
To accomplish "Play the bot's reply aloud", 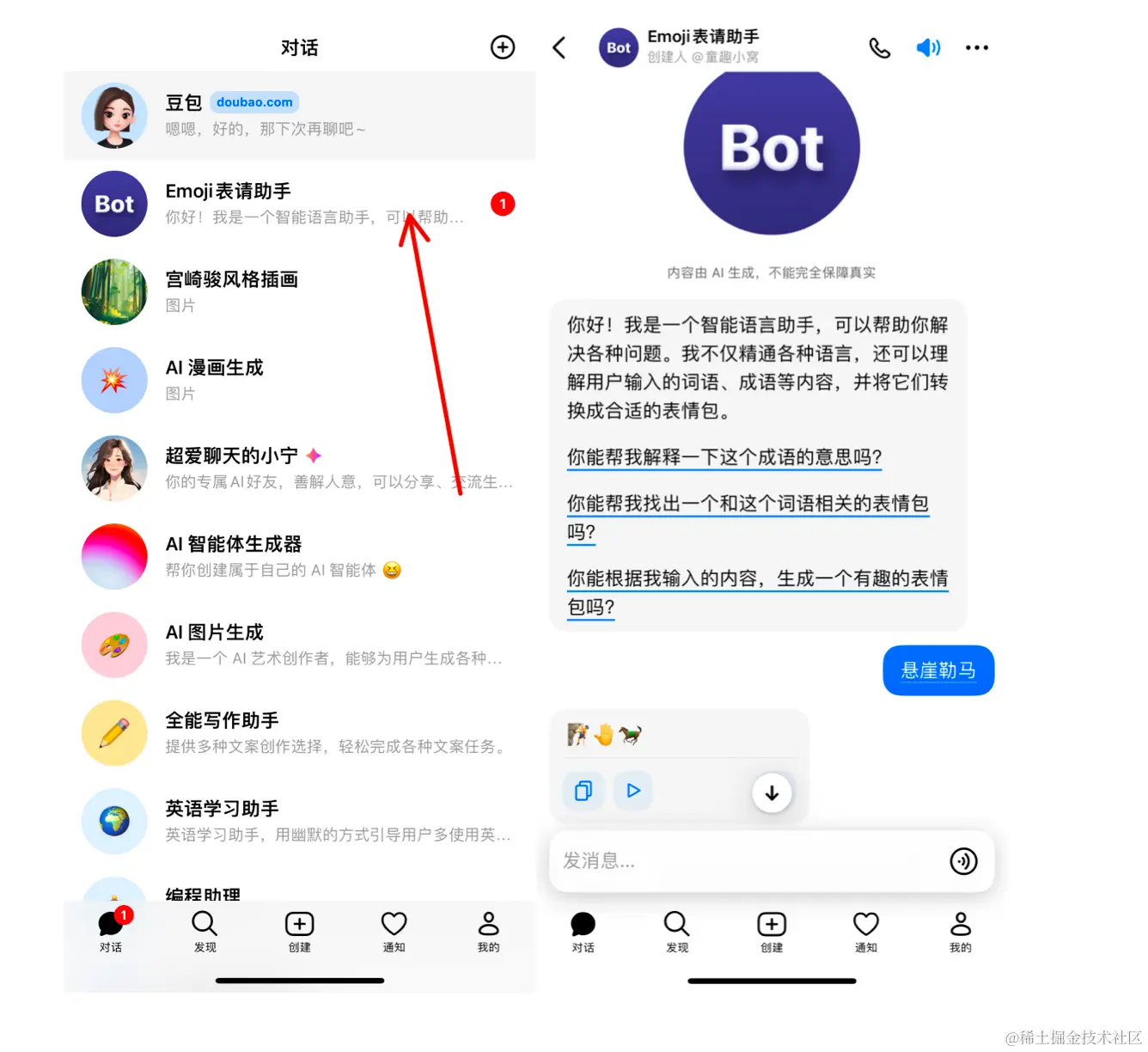I will point(633,791).
